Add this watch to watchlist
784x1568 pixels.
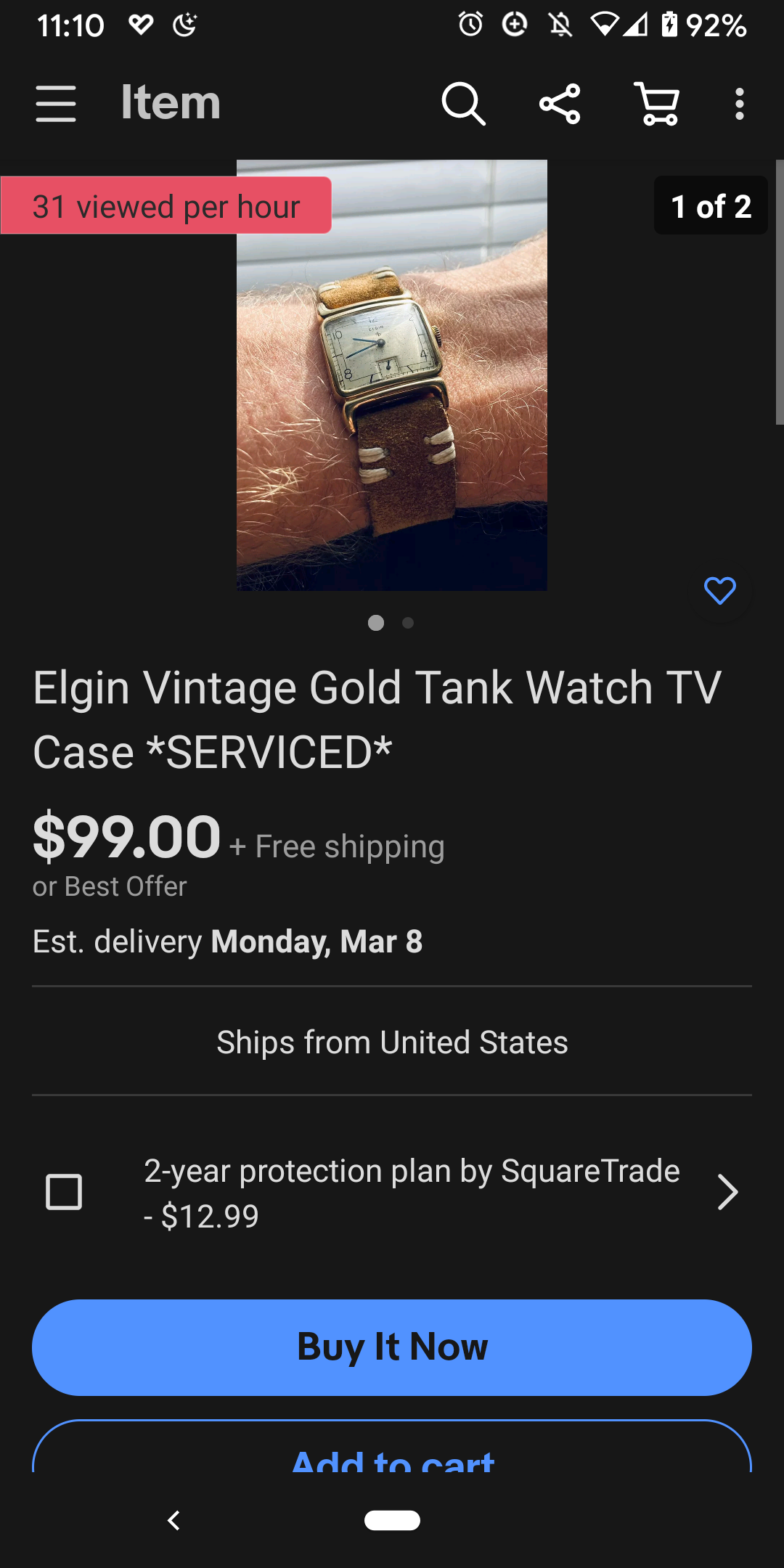tap(719, 591)
